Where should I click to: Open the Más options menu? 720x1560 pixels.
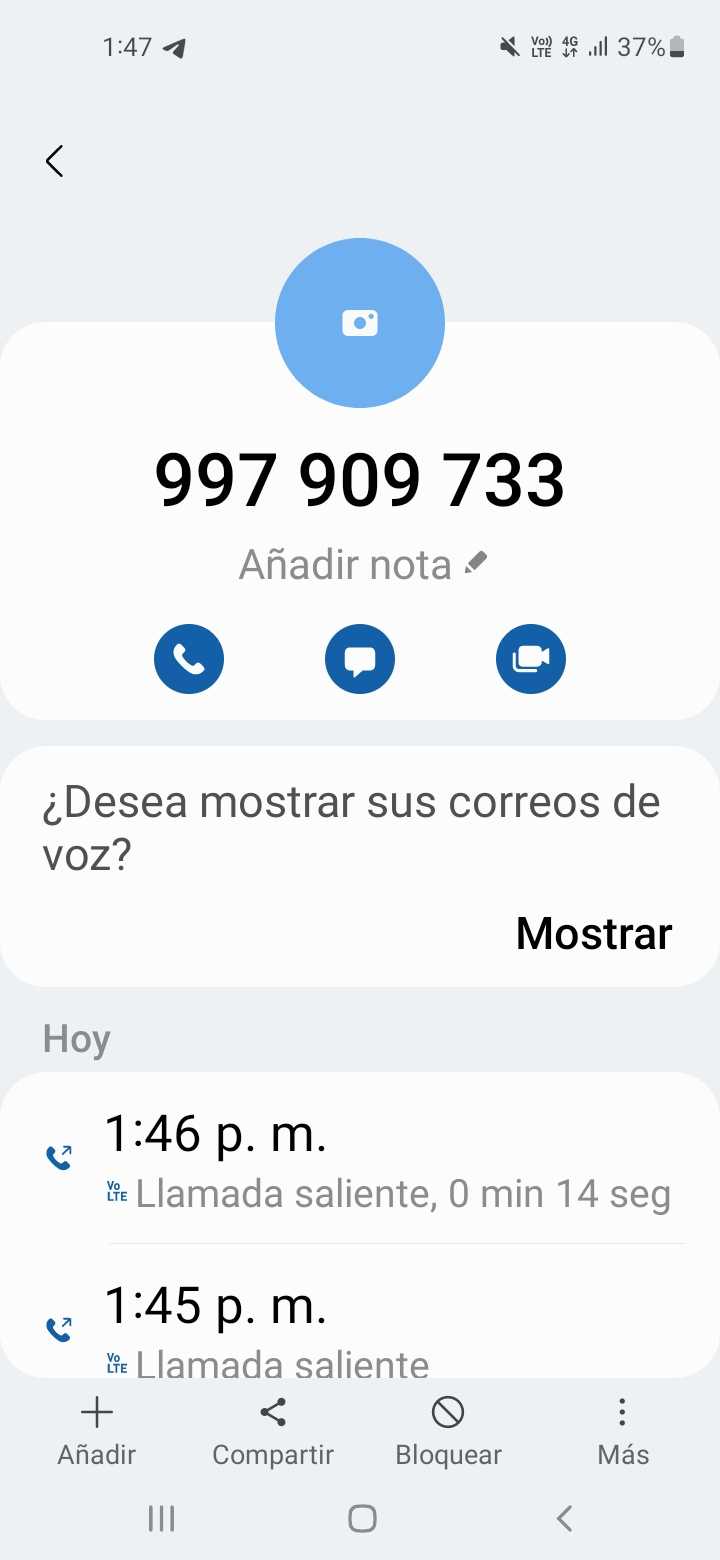pyautogui.click(x=623, y=1430)
